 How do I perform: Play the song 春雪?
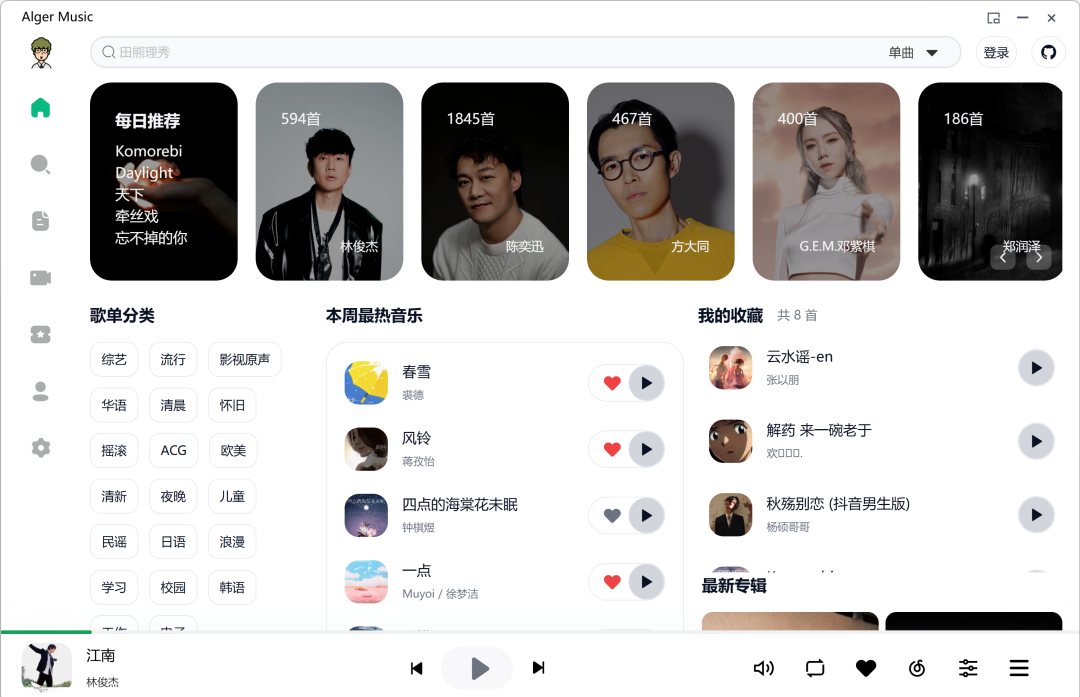coord(647,382)
